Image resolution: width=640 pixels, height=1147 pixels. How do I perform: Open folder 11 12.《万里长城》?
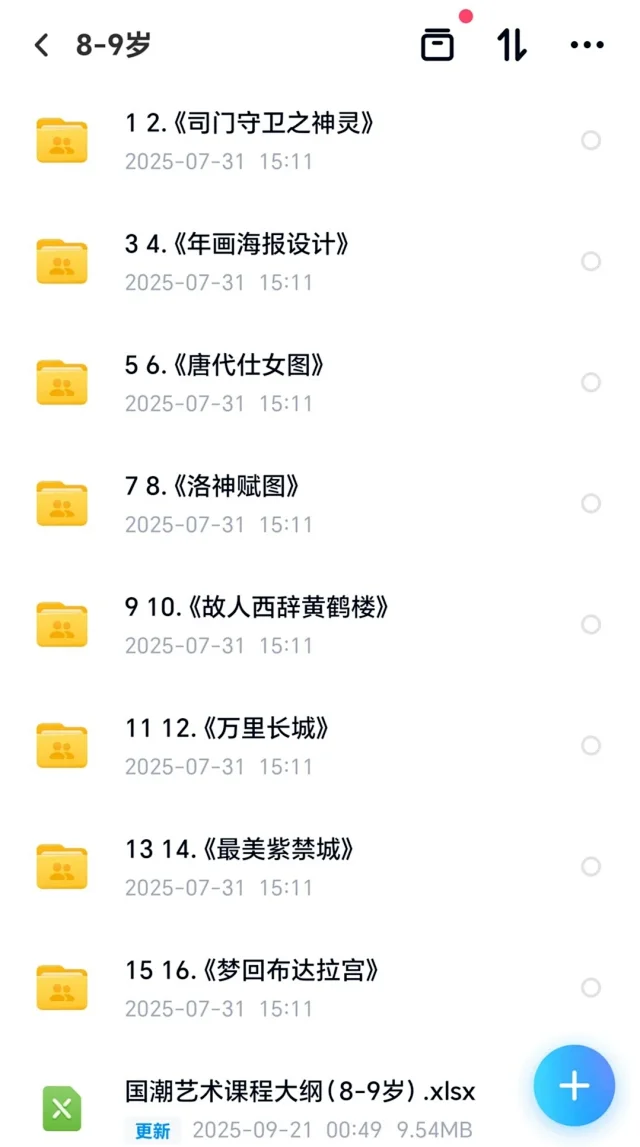228,728
